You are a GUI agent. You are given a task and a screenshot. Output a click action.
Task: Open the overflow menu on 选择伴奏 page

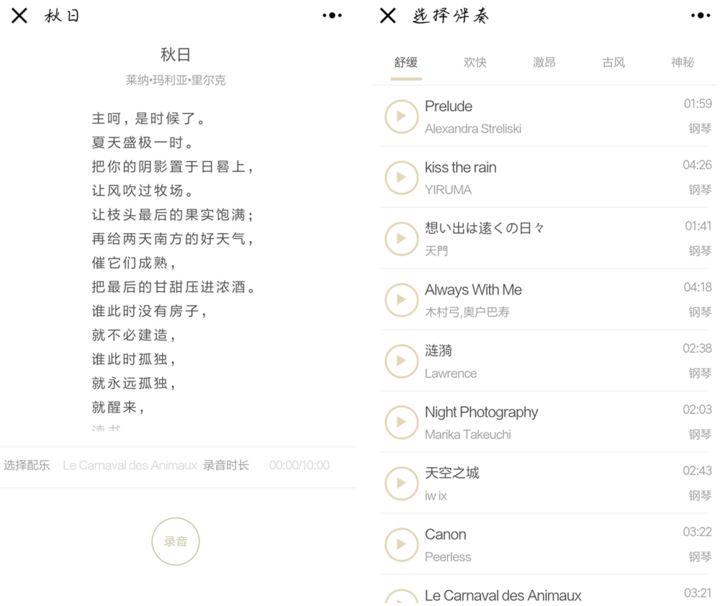(701, 16)
